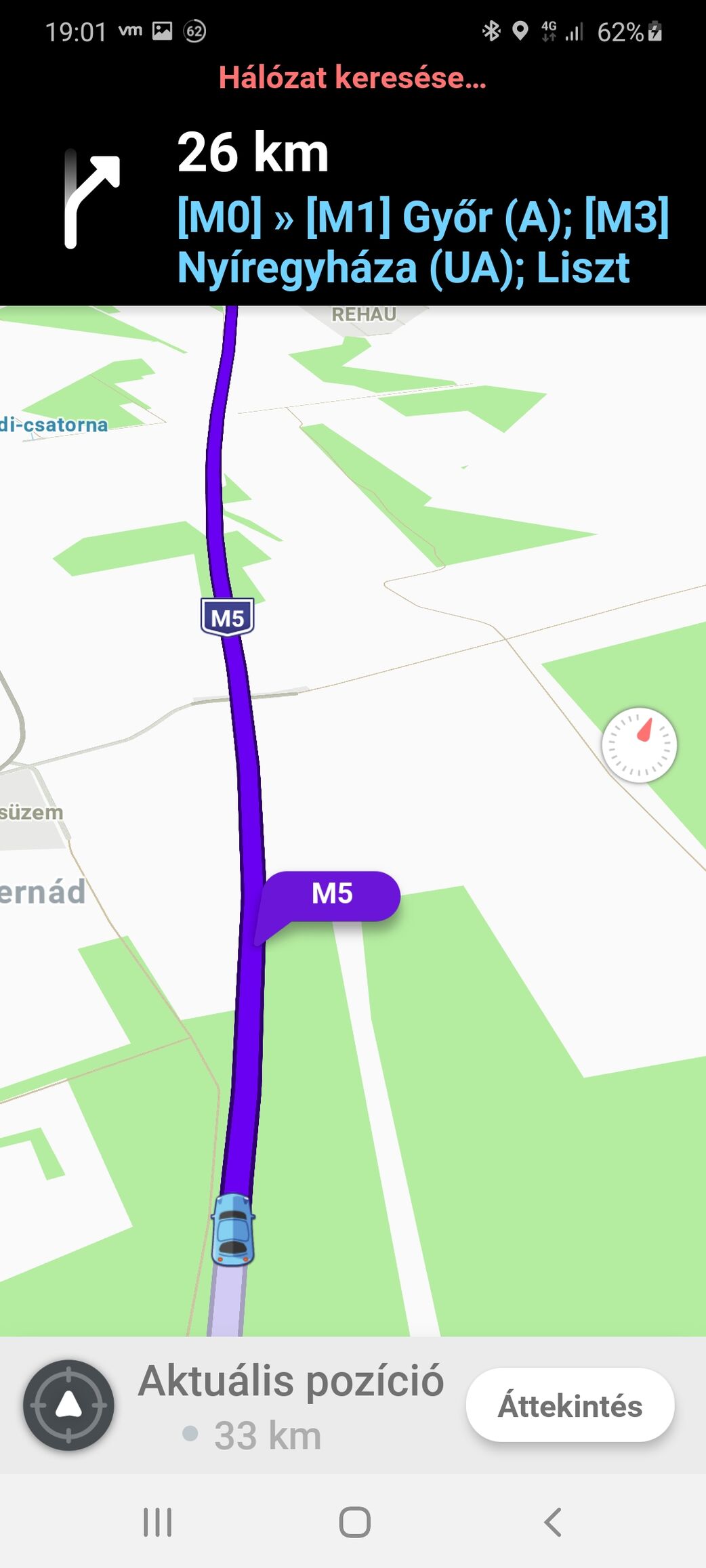Open the next maneuver instruction panel
The width and height of the screenshot is (706, 1568).
pos(352,210)
